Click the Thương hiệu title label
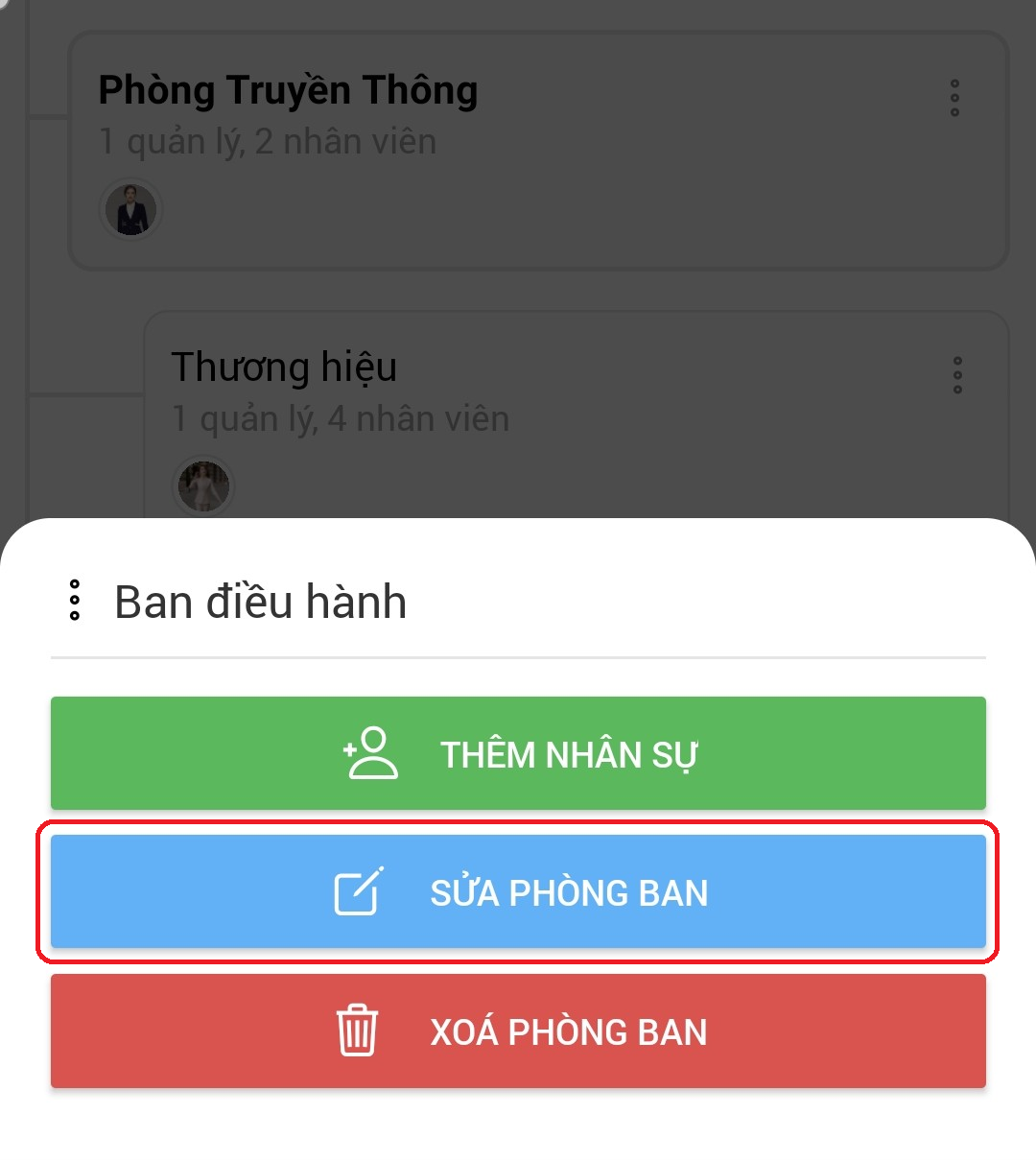This screenshot has width=1036, height=1161. pyautogui.click(x=284, y=367)
